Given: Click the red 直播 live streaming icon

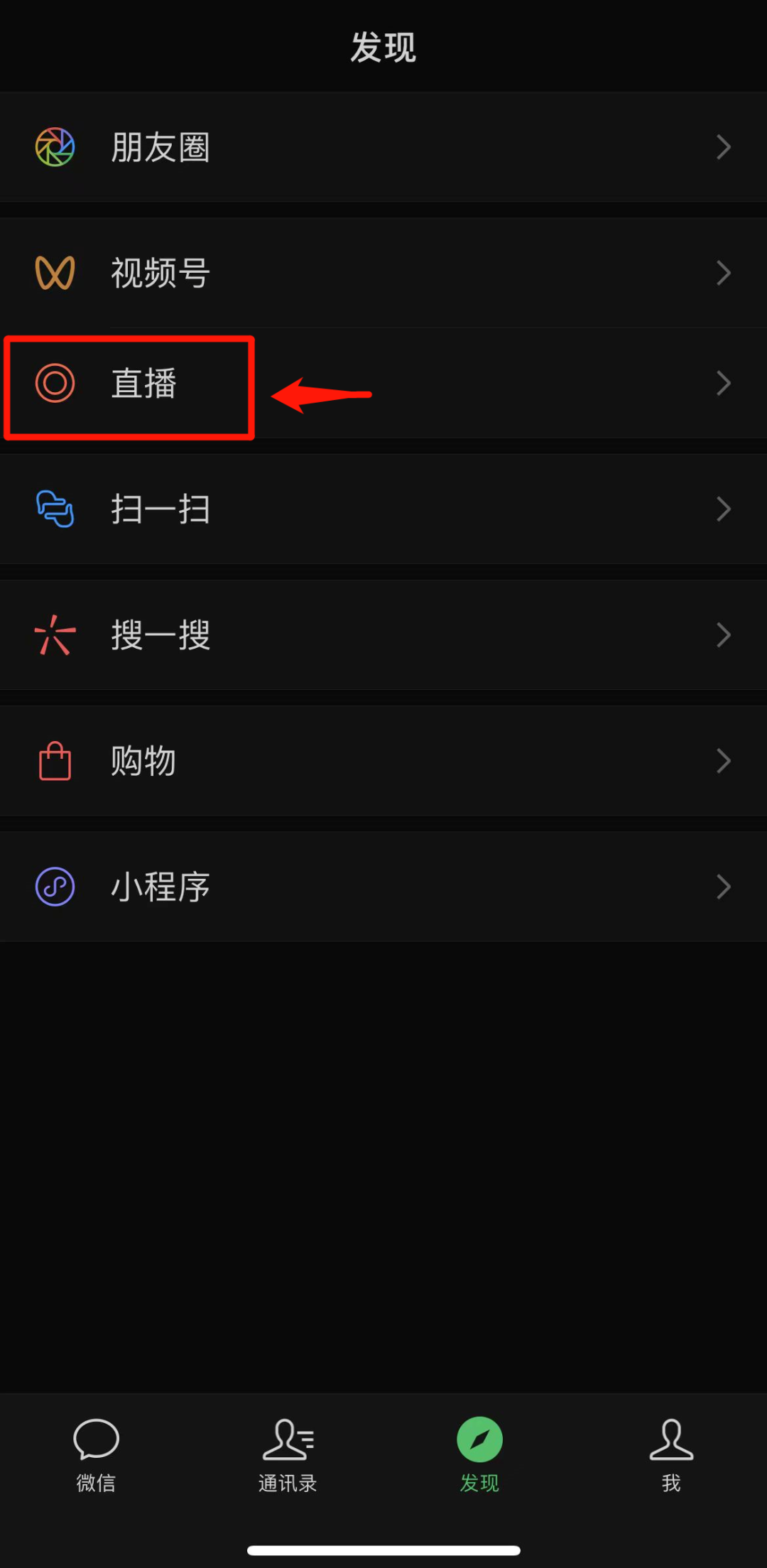Looking at the screenshot, I should pos(54,384).
